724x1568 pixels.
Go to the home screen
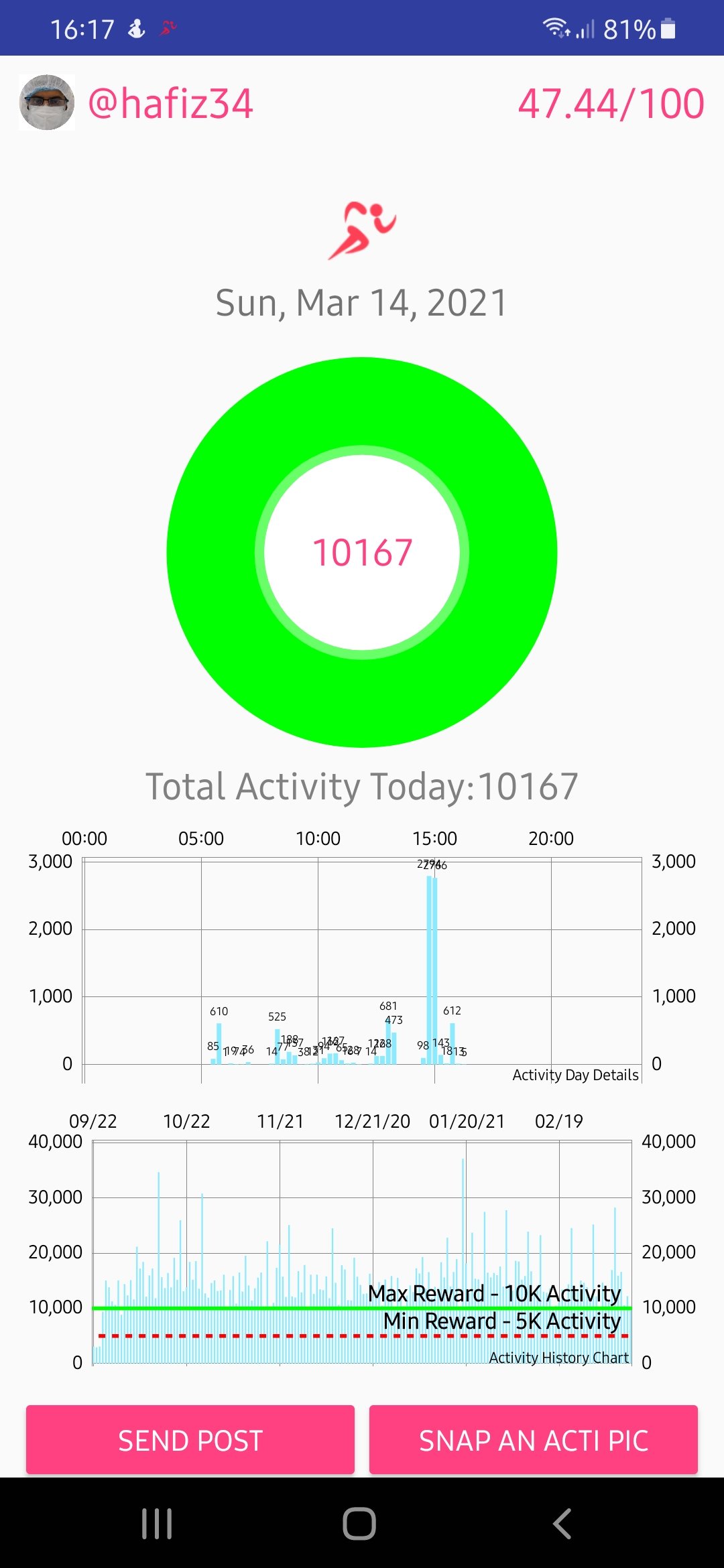click(359, 1523)
